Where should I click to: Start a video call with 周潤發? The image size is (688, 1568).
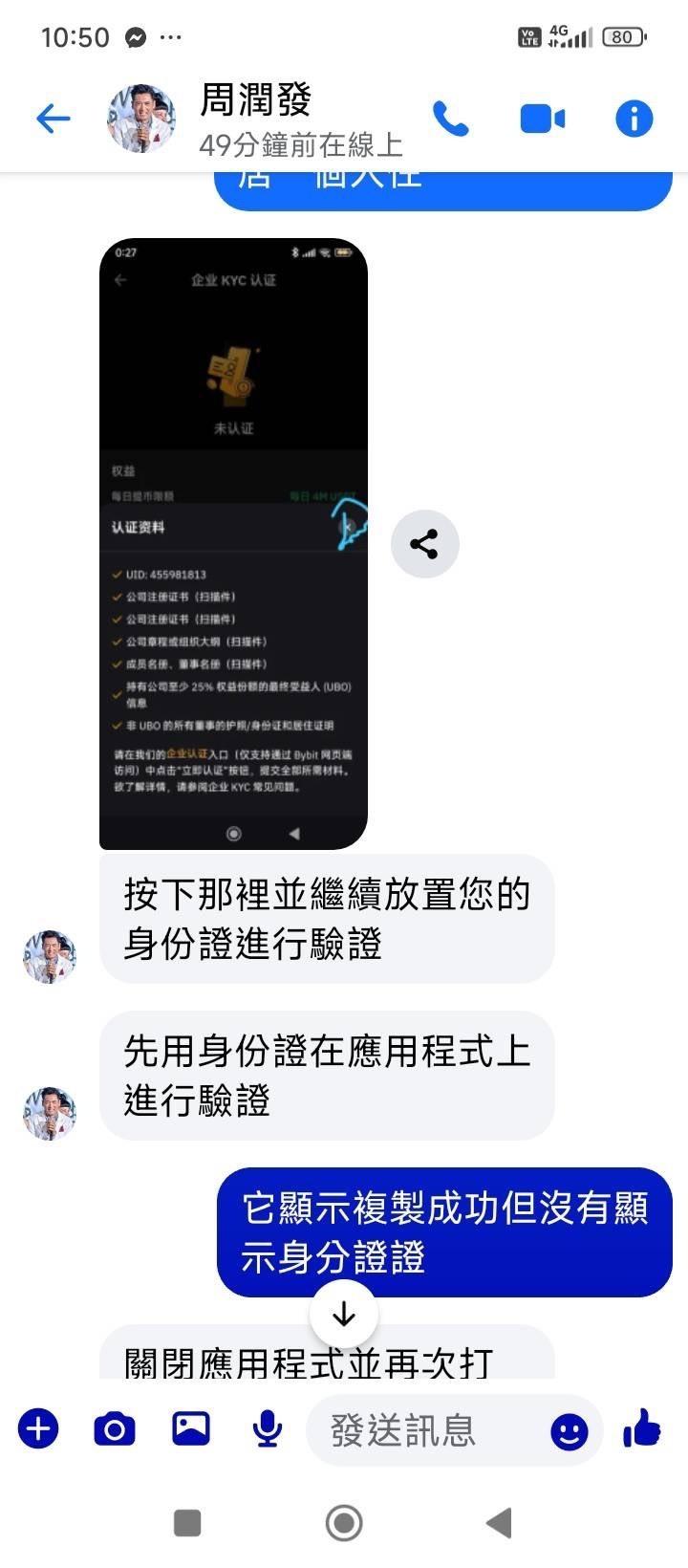click(542, 119)
